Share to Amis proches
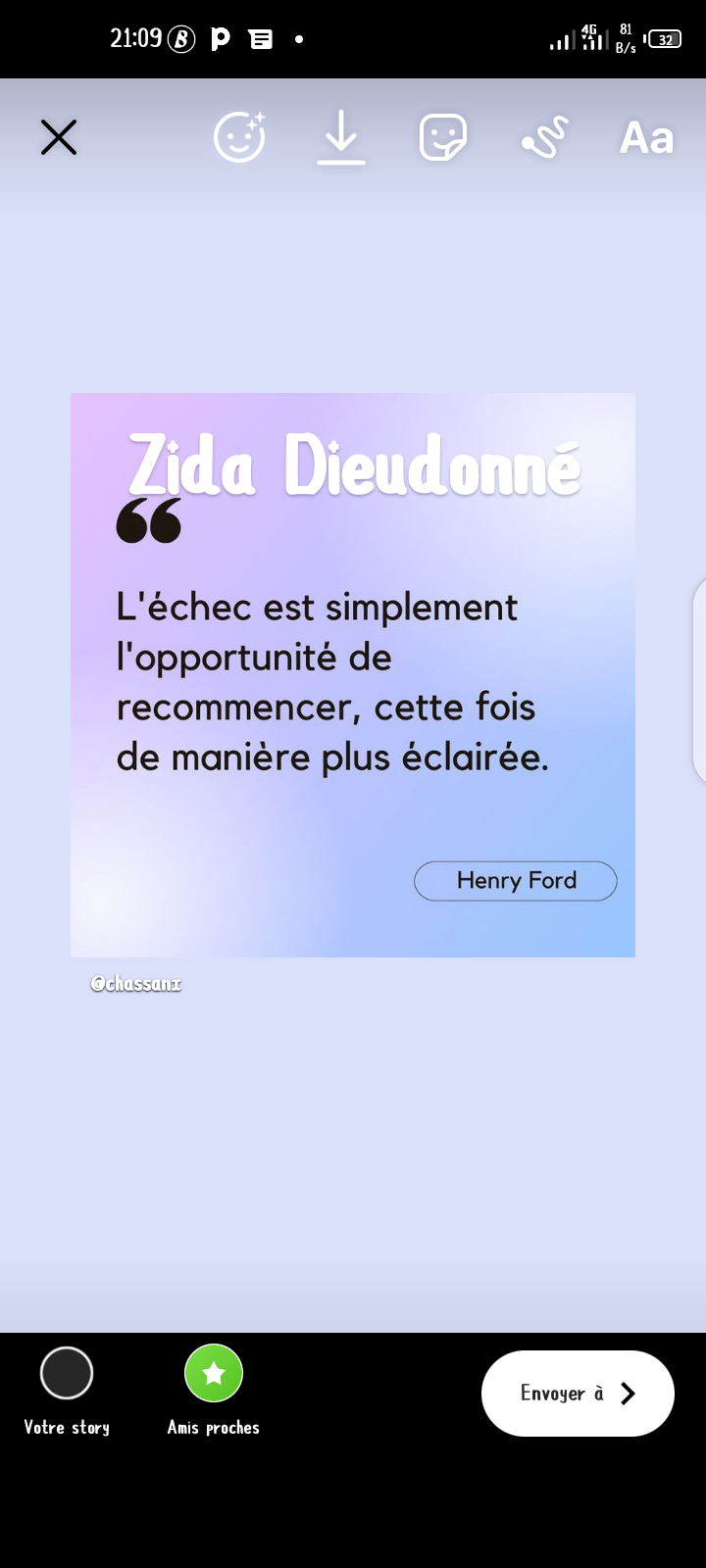This screenshot has height=1568, width=706. [x=214, y=1391]
